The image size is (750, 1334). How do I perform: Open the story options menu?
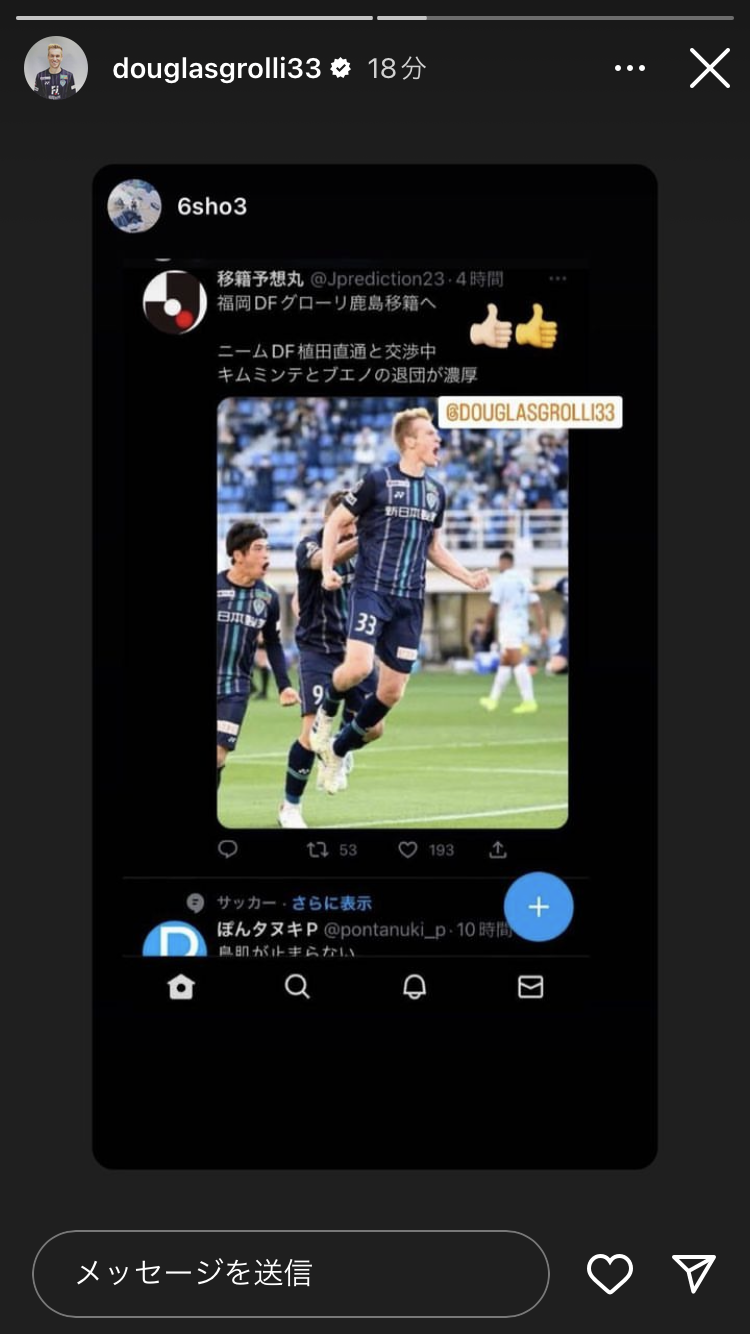click(x=629, y=68)
